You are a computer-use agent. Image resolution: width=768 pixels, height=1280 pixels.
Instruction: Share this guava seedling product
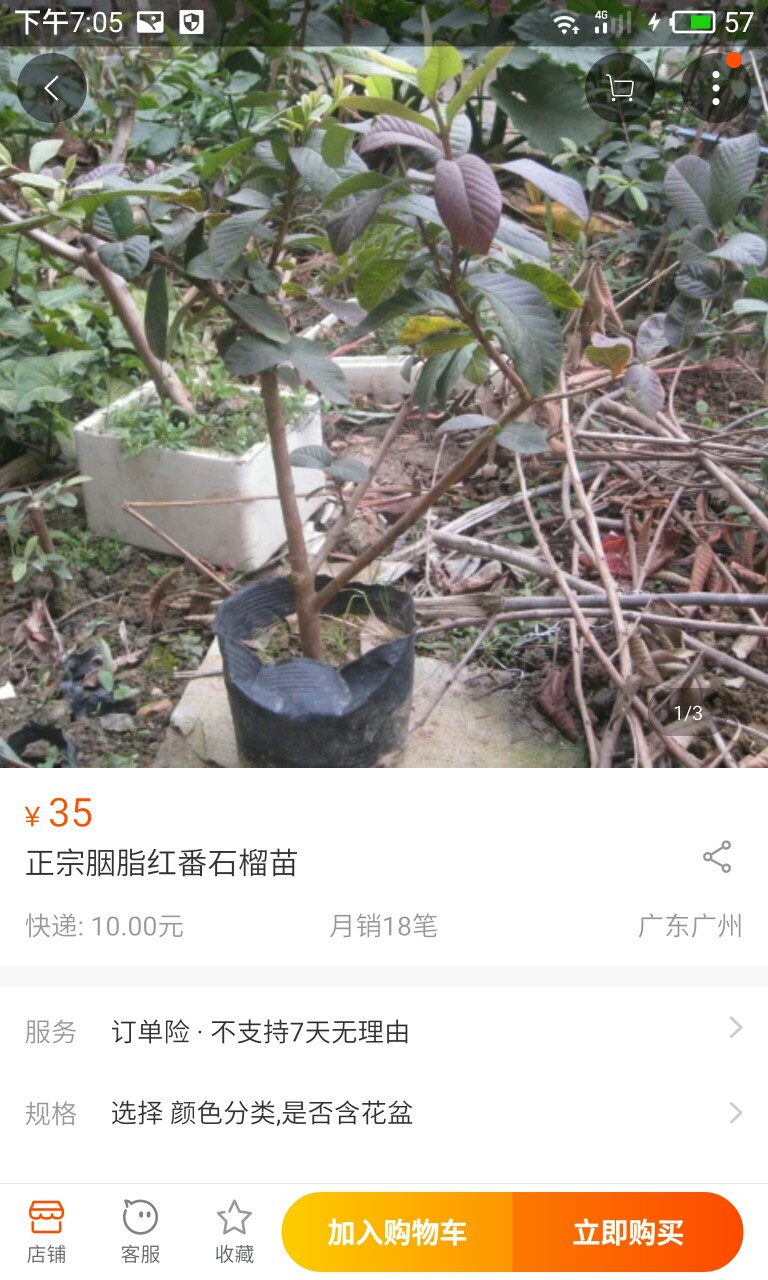[x=717, y=857]
